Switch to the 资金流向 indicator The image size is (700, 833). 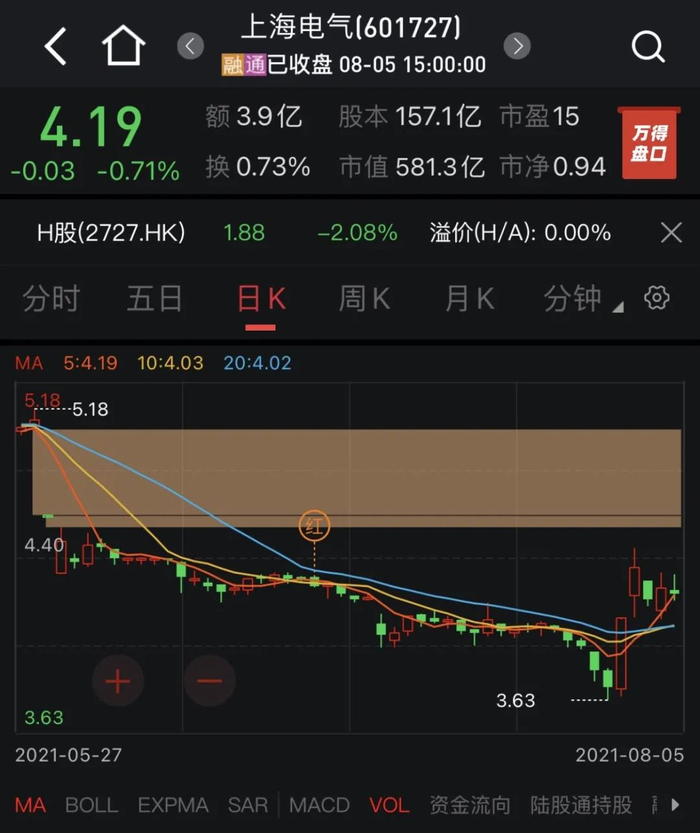tap(470, 805)
